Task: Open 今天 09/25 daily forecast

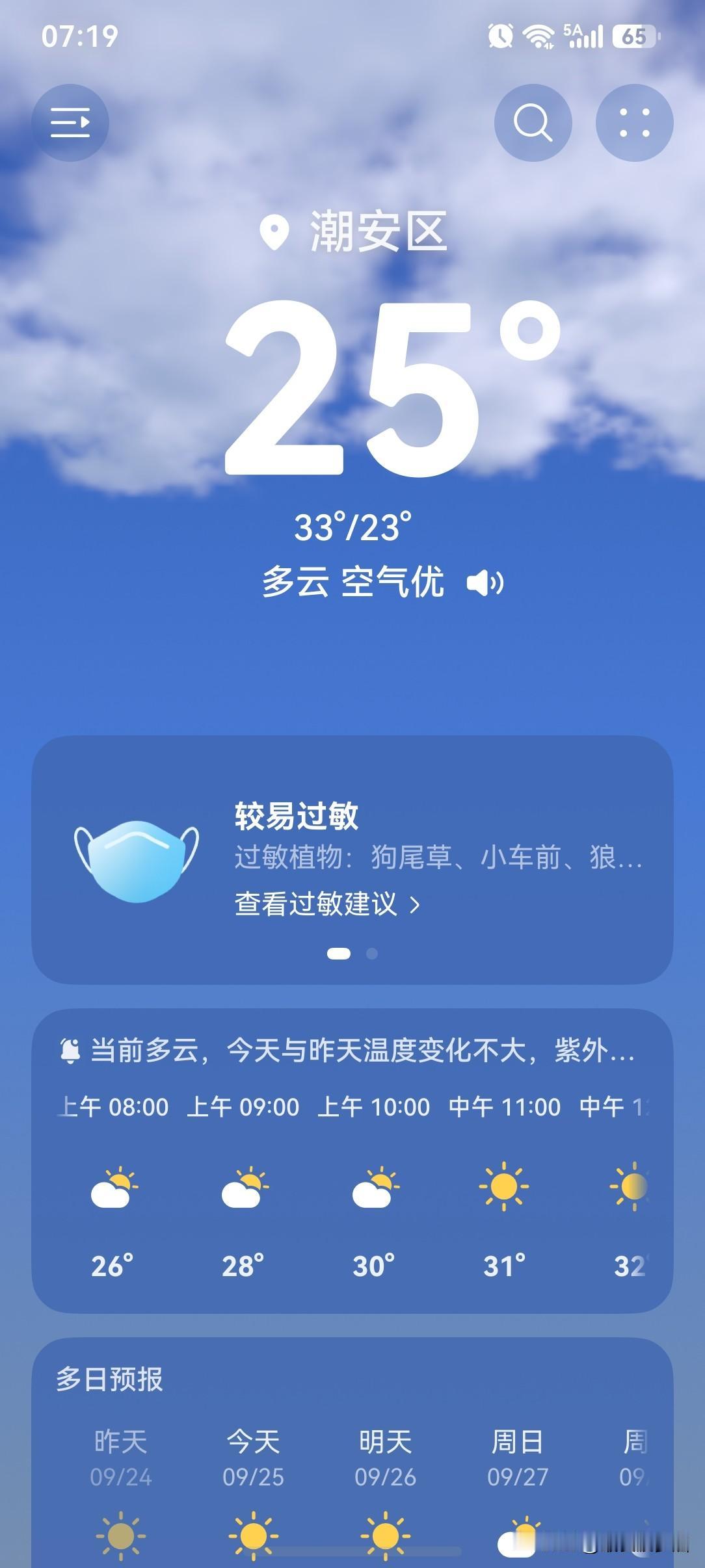Action: point(253,1495)
